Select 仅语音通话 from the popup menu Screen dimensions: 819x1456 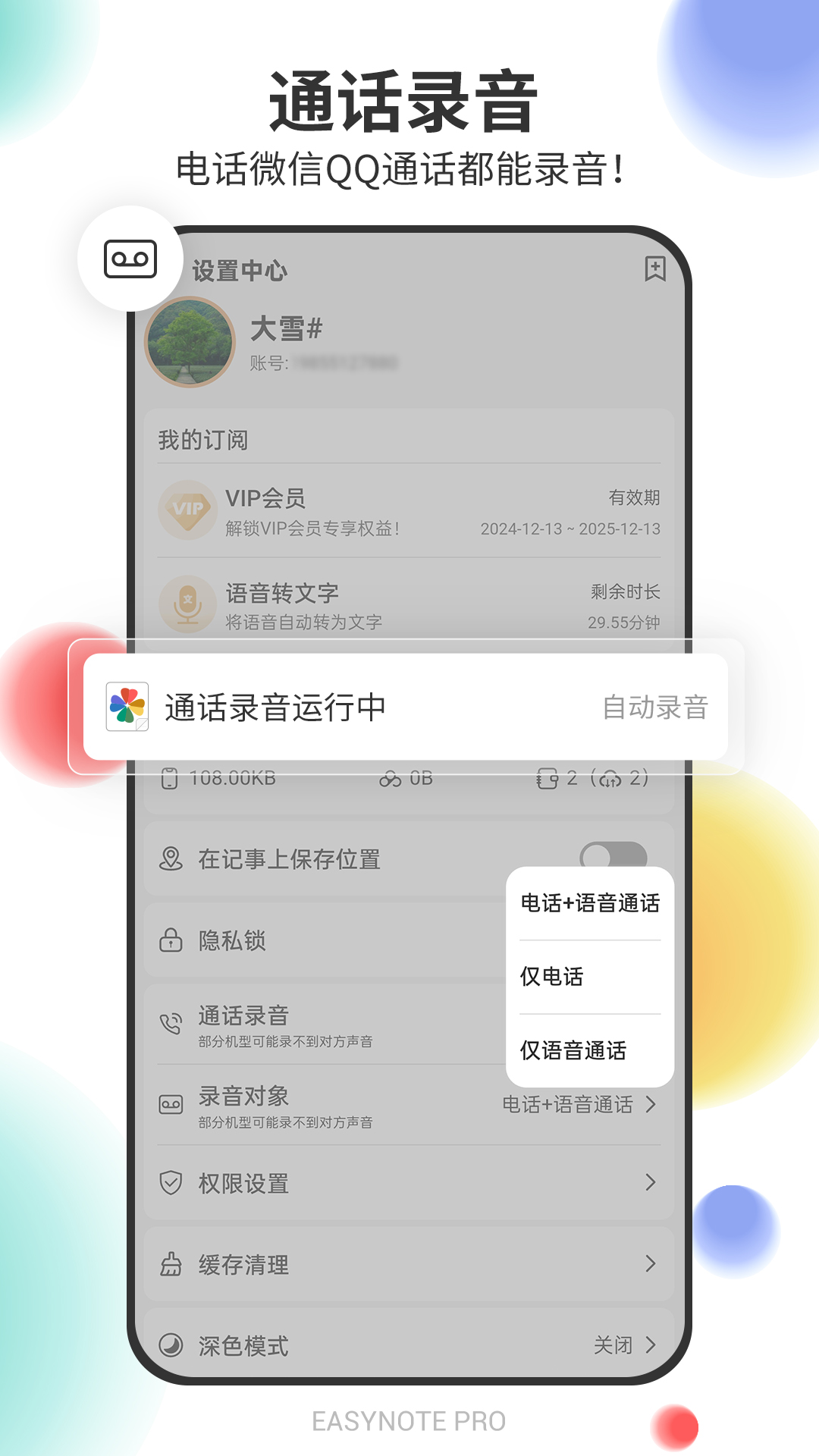pyautogui.click(x=573, y=1051)
